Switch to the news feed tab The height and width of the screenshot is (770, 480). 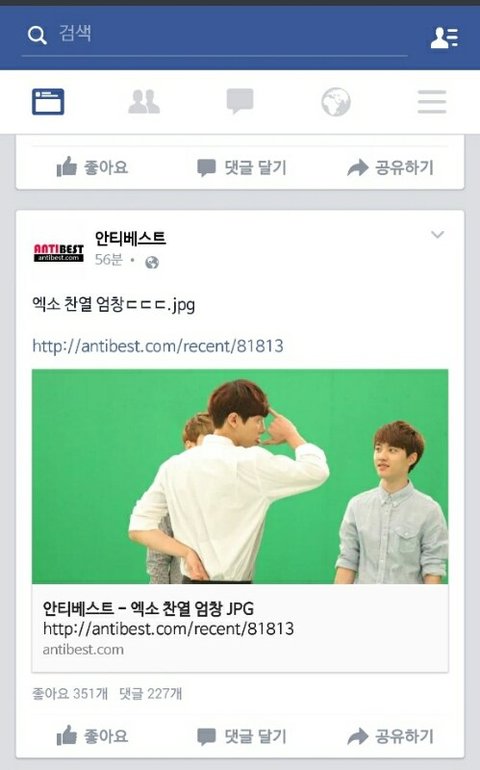tap(48, 102)
